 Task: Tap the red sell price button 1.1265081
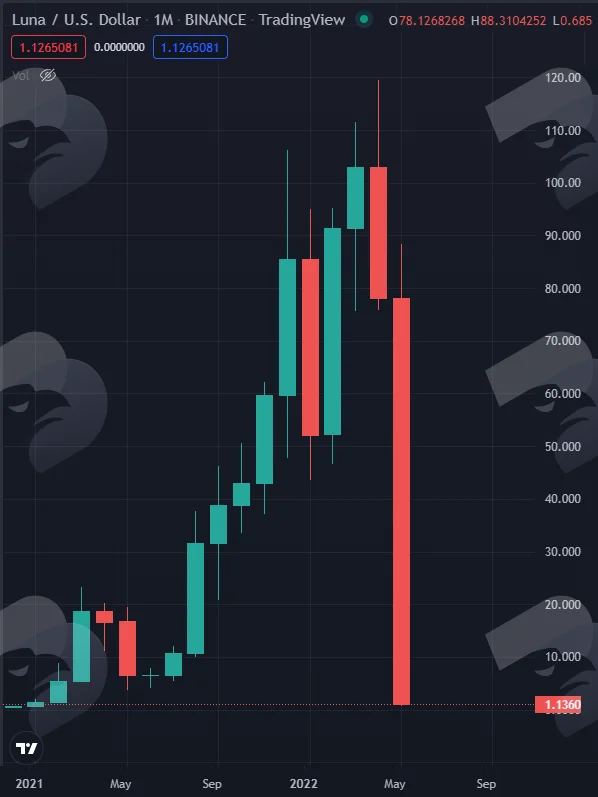[48, 47]
